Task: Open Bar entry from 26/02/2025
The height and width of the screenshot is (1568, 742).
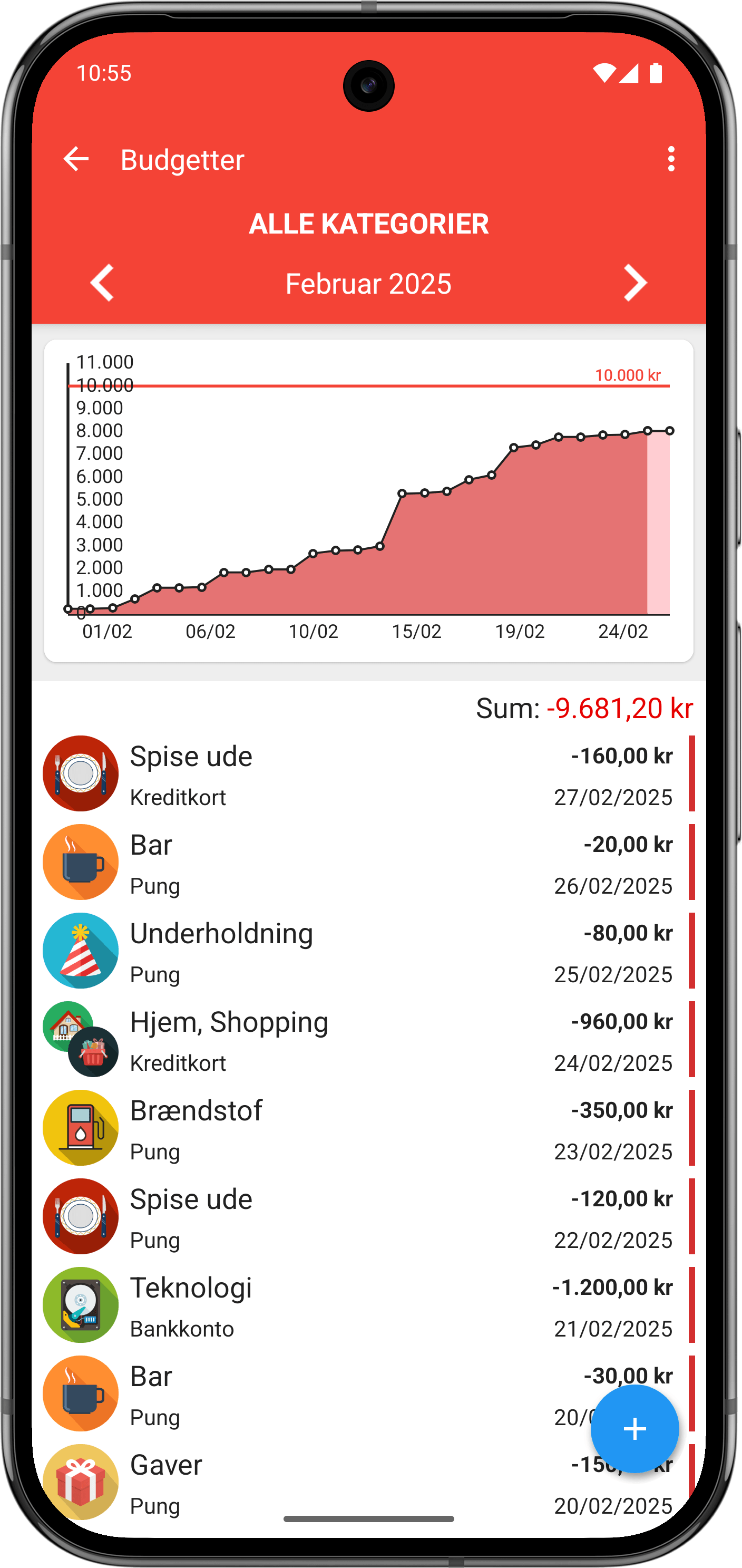Action: click(365, 863)
